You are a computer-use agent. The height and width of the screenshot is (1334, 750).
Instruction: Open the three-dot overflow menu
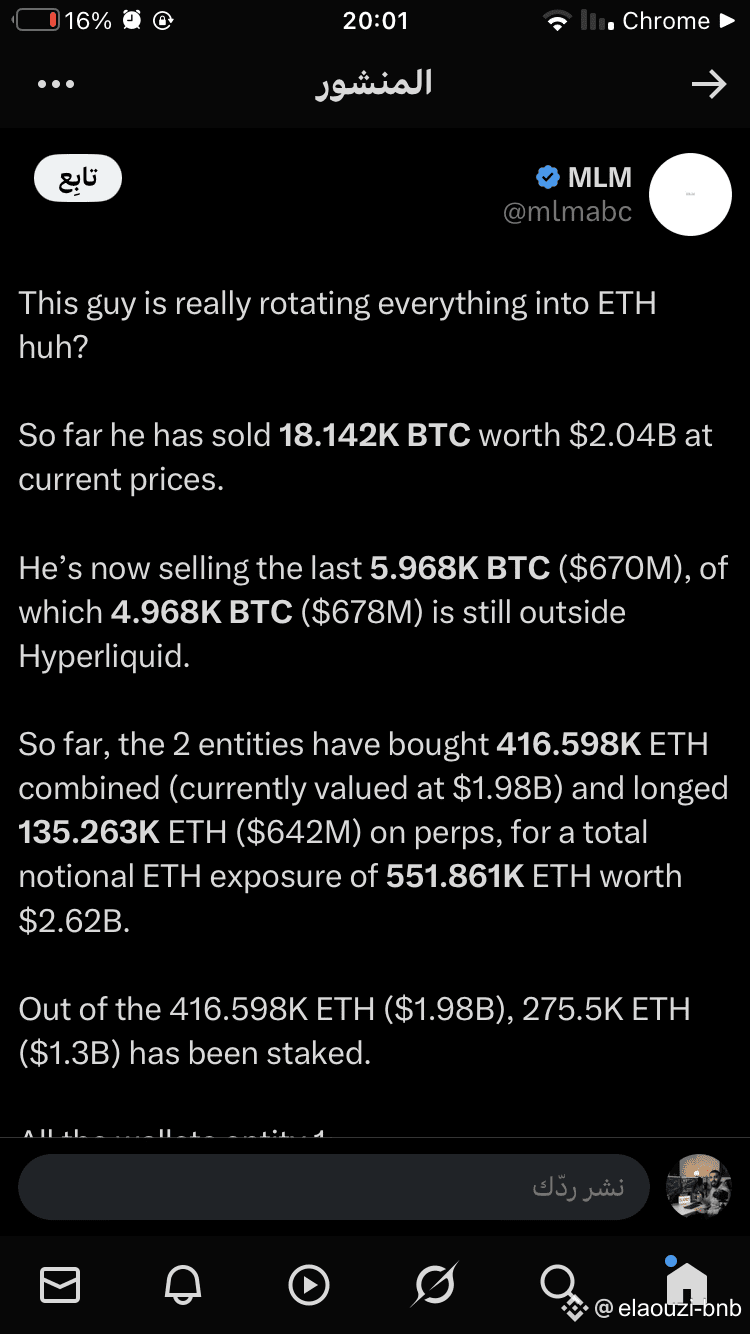[x=56, y=85]
